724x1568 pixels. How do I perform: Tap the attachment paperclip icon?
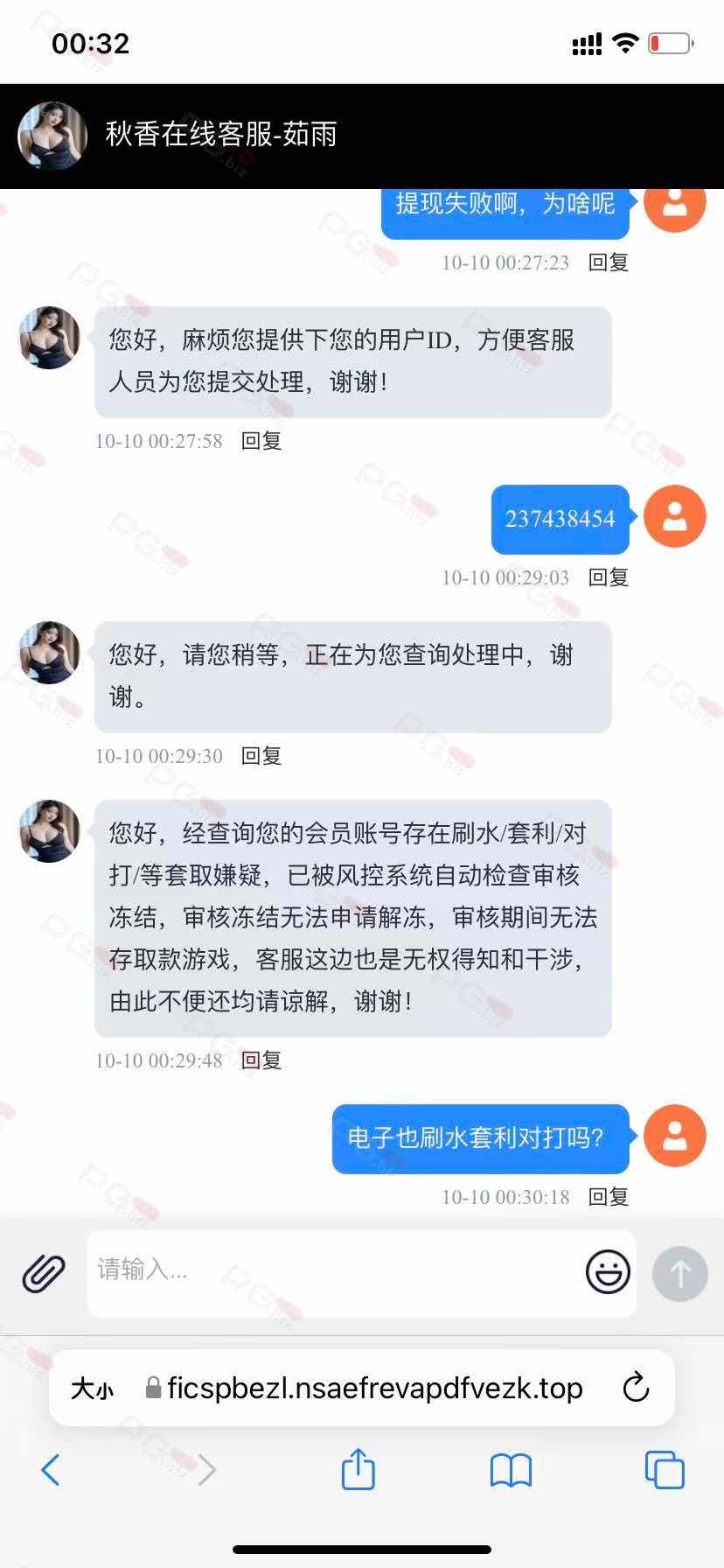44,1273
